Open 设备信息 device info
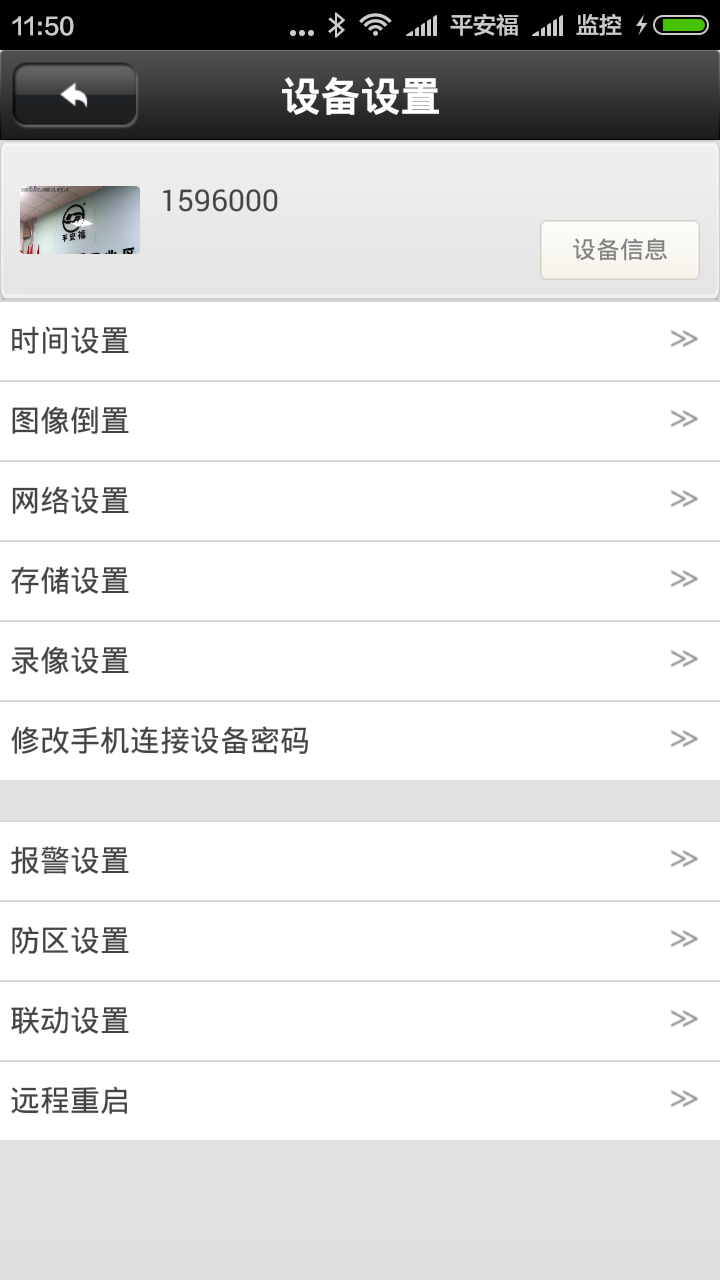 pos(619,250)
